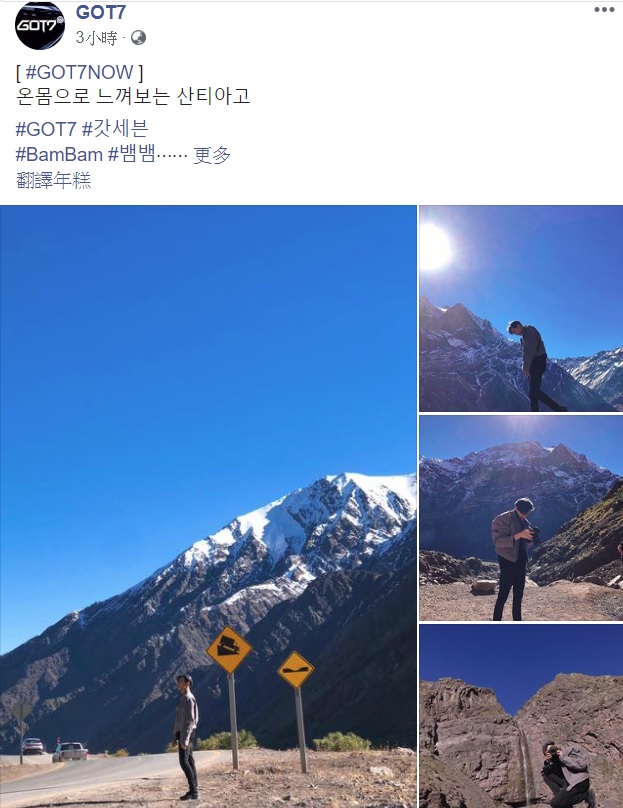Expand the caption with 更多
Image resolution: width=623 pixels, height=808 pixels.
[212, 155]
